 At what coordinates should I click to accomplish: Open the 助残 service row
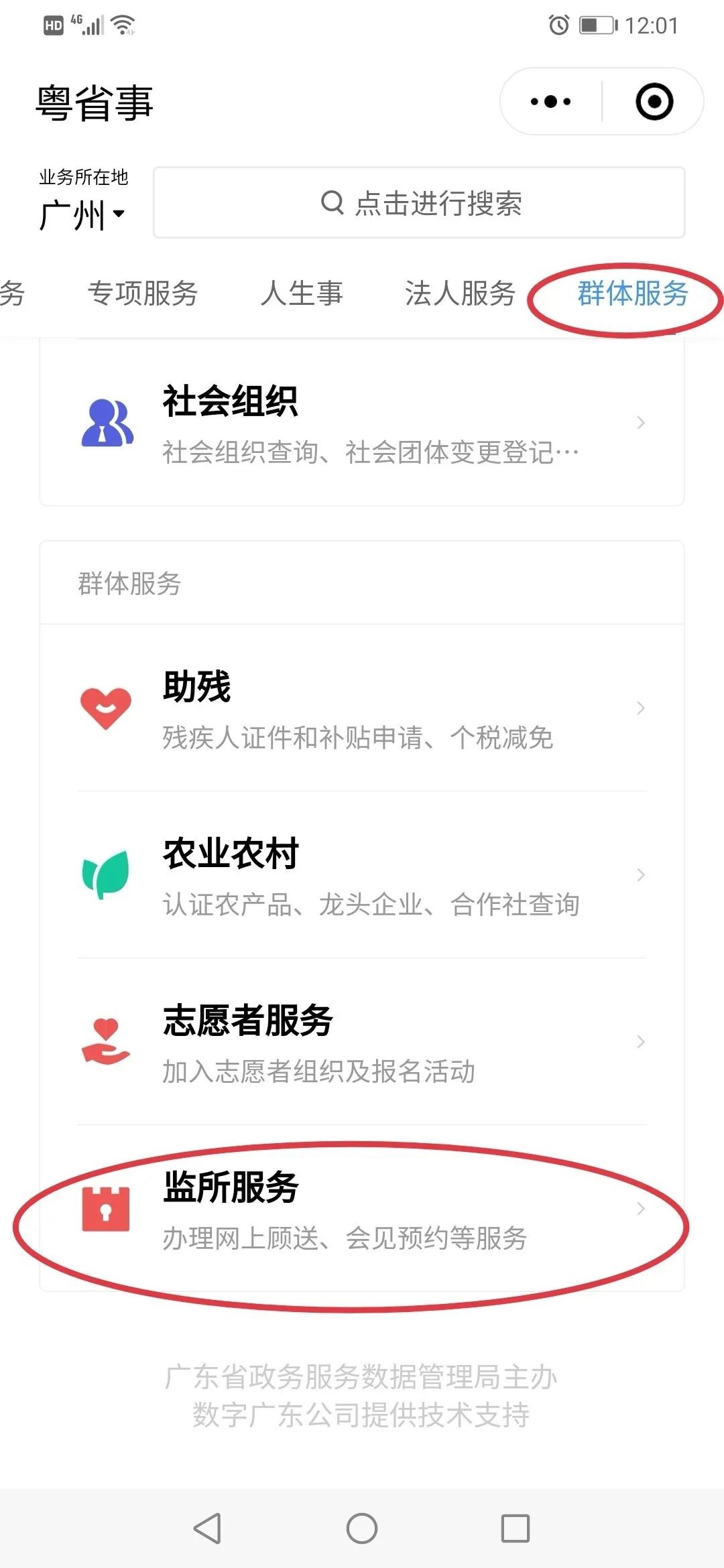click(362, 708)
